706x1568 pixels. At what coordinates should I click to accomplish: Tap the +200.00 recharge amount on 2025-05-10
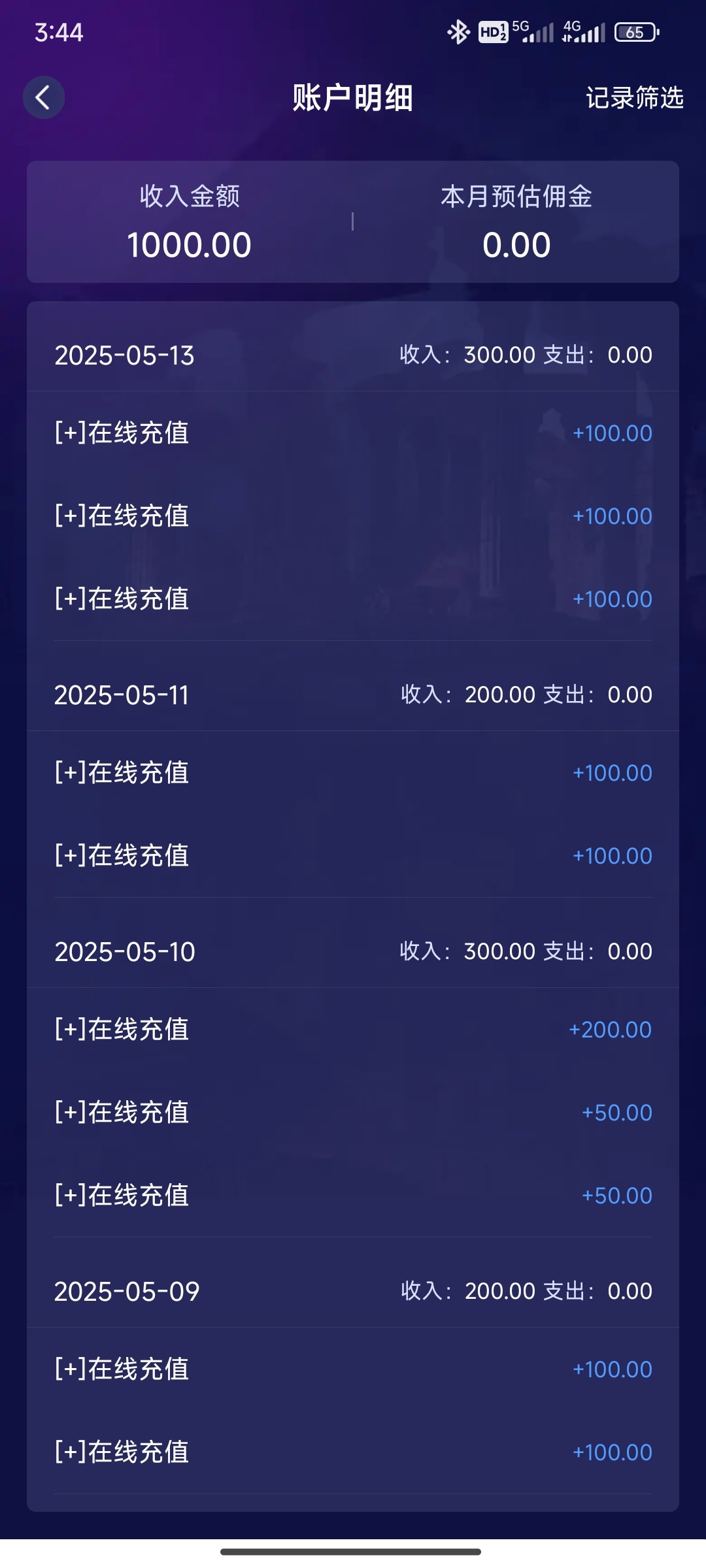click(610, 1029)
